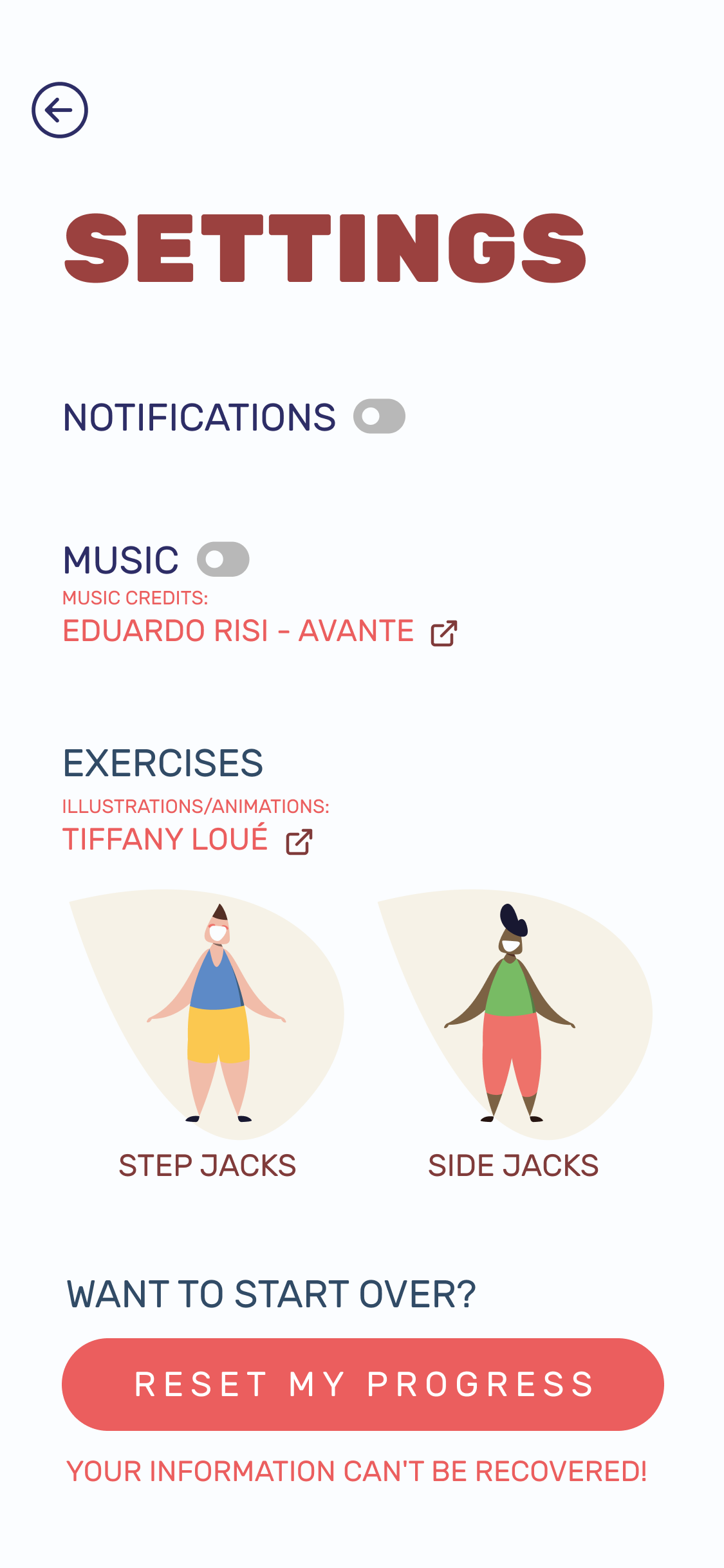Turn on the Music switch
This screenshot has height=1568, width=724.
coord(222,559)
